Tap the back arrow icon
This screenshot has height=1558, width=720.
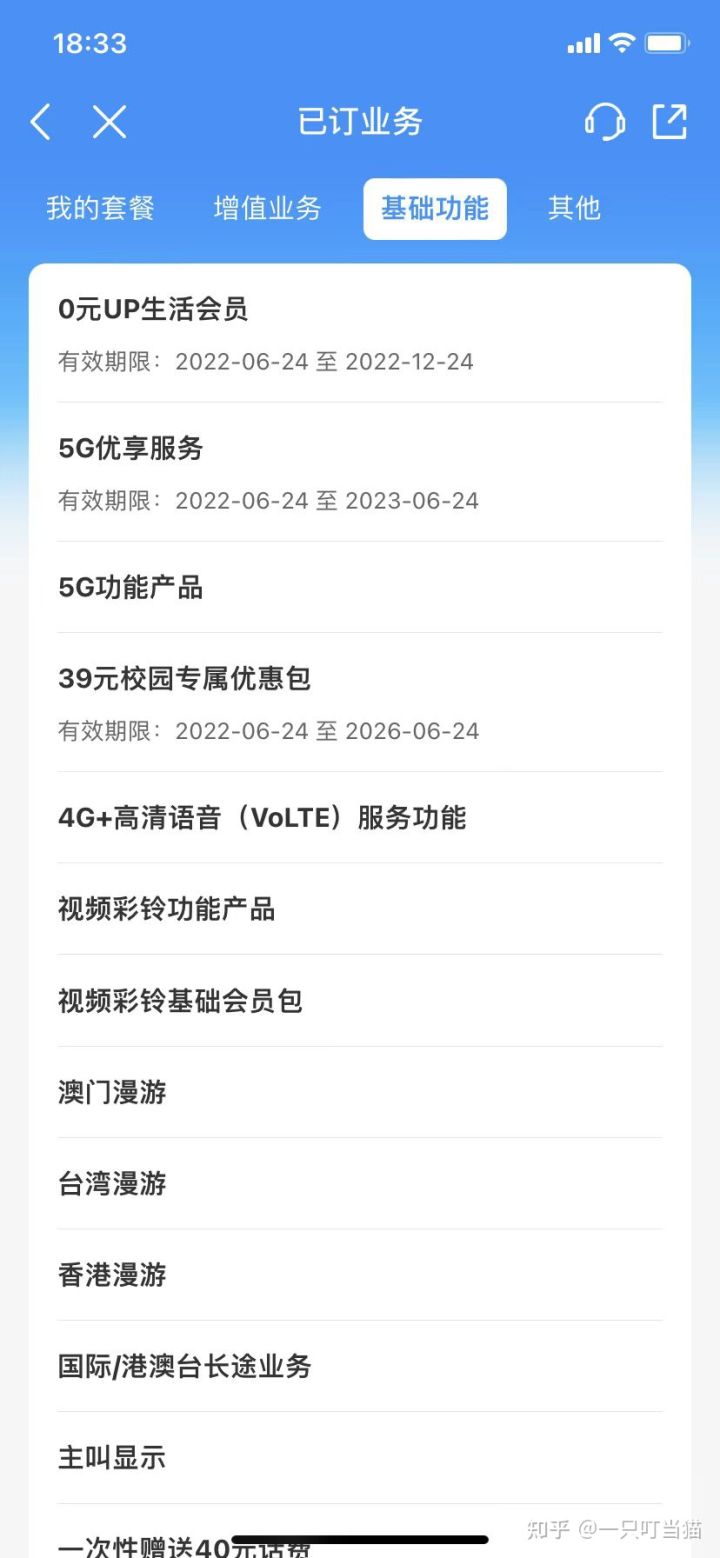(38, 121)
